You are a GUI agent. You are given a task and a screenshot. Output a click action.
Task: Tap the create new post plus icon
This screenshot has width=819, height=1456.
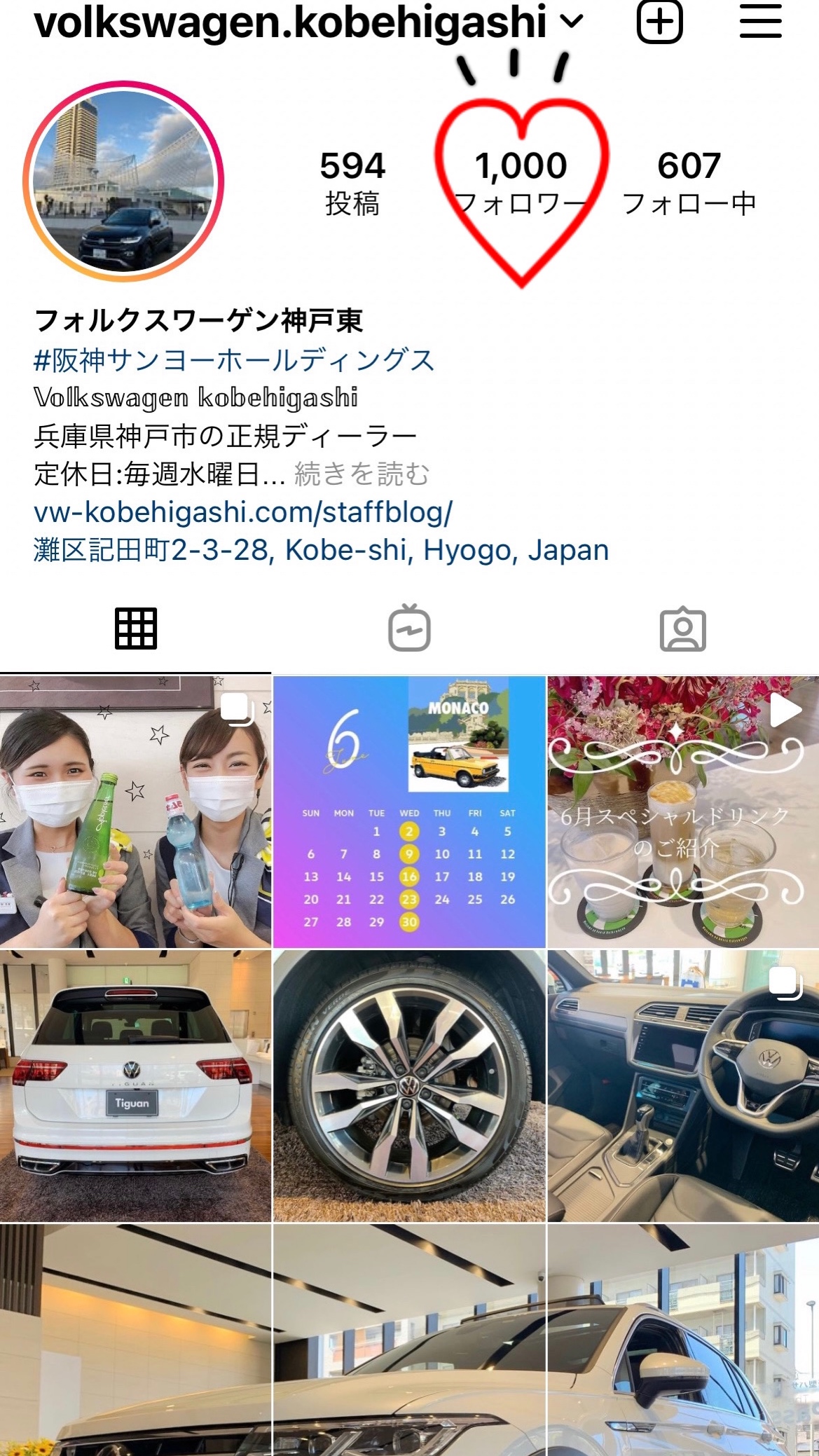659,21
